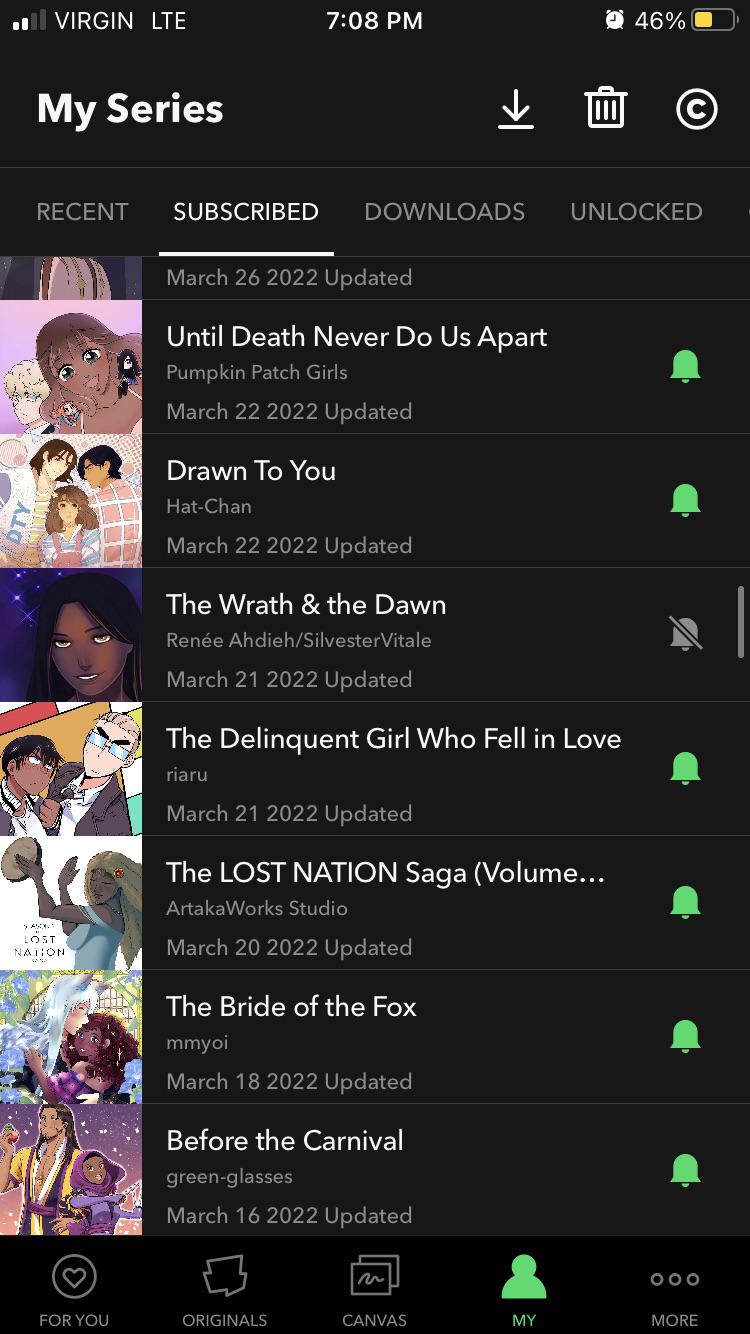Disable the bell for Before the Carnival
This screenshot has width=750, height=1334.
(x=685, y=1170)
